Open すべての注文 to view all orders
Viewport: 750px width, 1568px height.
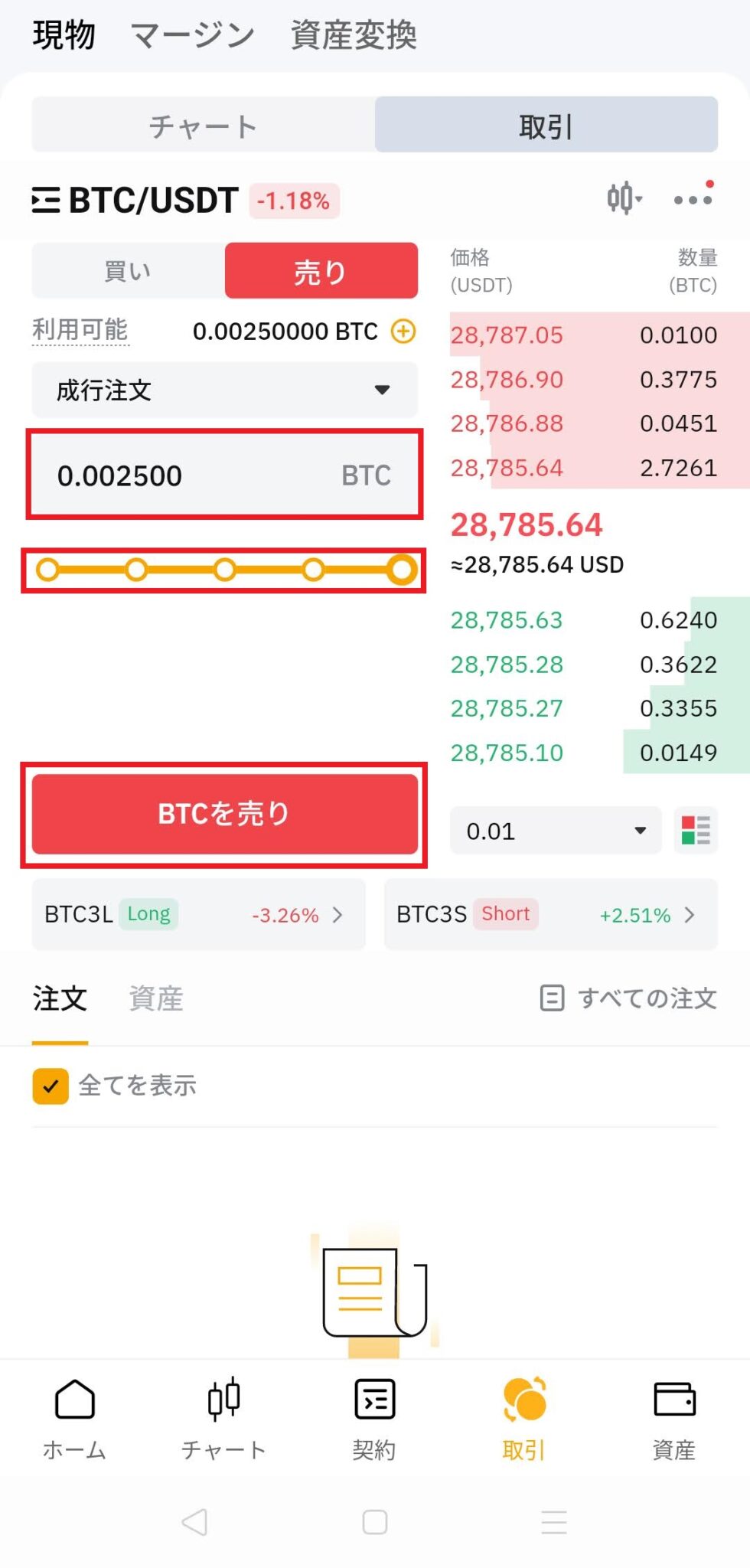point(647,998)
